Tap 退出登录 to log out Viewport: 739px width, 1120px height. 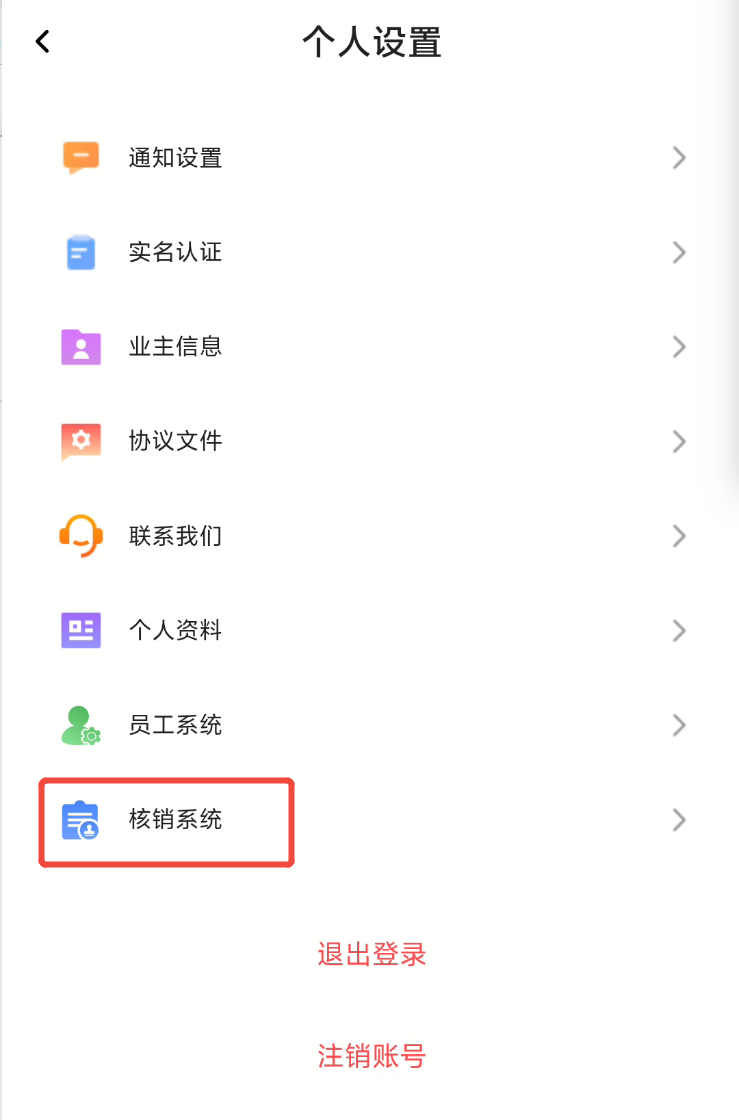click(371, 954)
